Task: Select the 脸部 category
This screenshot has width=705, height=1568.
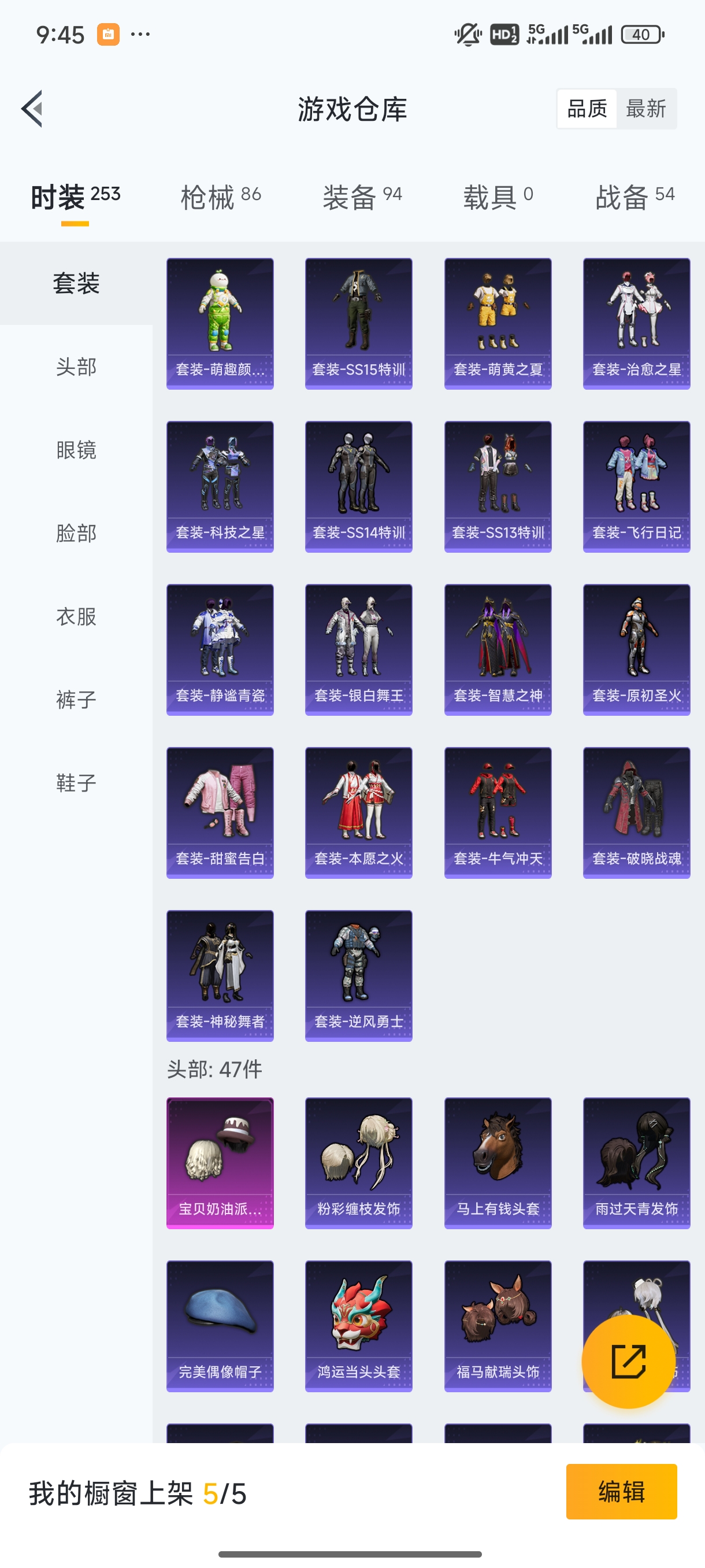Action: point(76,533)
